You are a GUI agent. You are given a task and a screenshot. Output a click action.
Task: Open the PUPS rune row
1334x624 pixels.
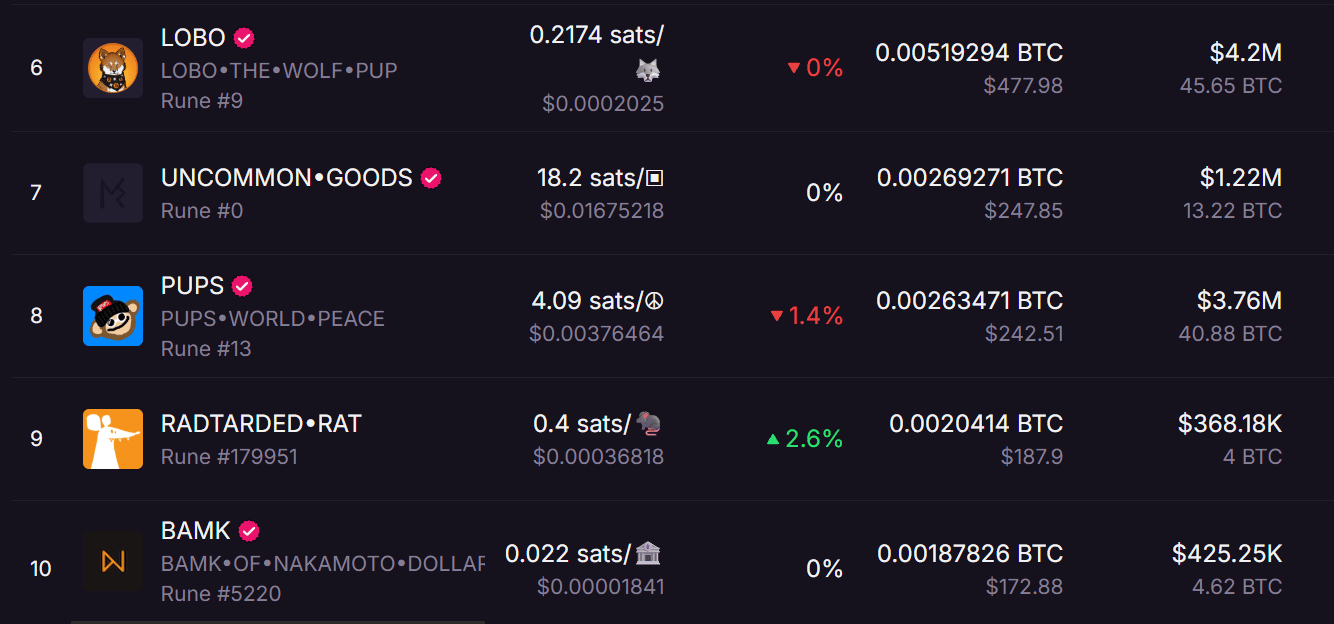pos(192,286)
